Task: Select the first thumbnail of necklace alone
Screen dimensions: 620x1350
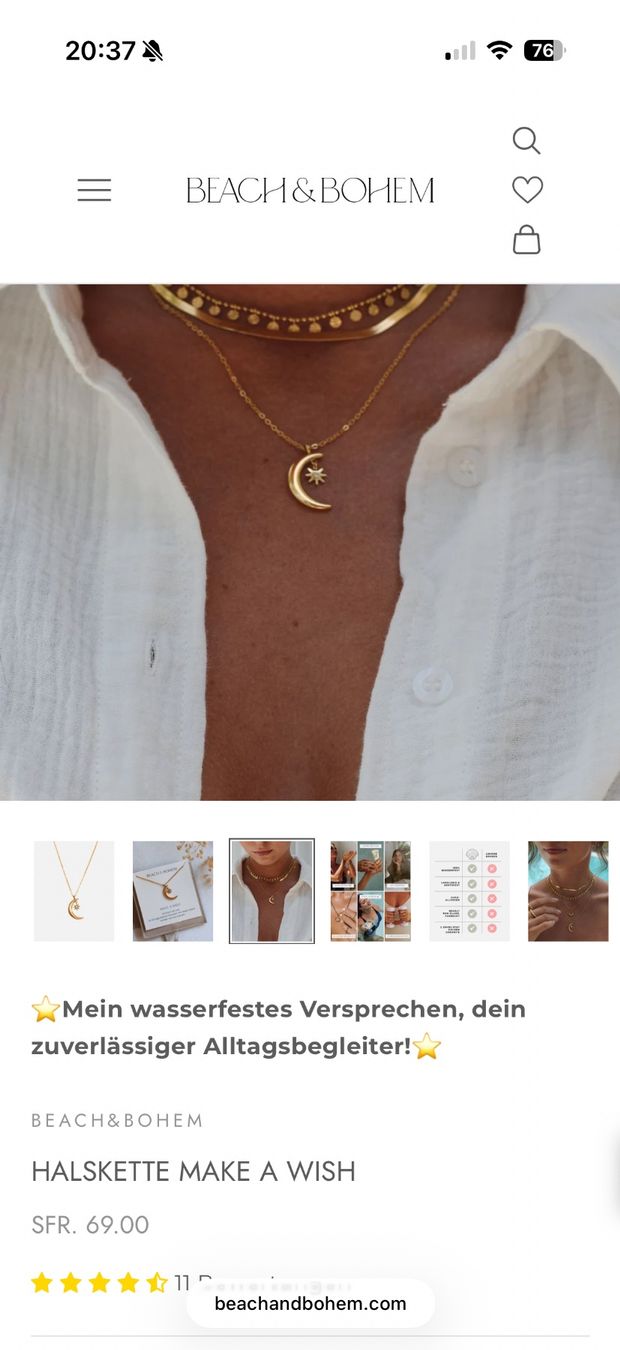Action: tap(74, 891)
